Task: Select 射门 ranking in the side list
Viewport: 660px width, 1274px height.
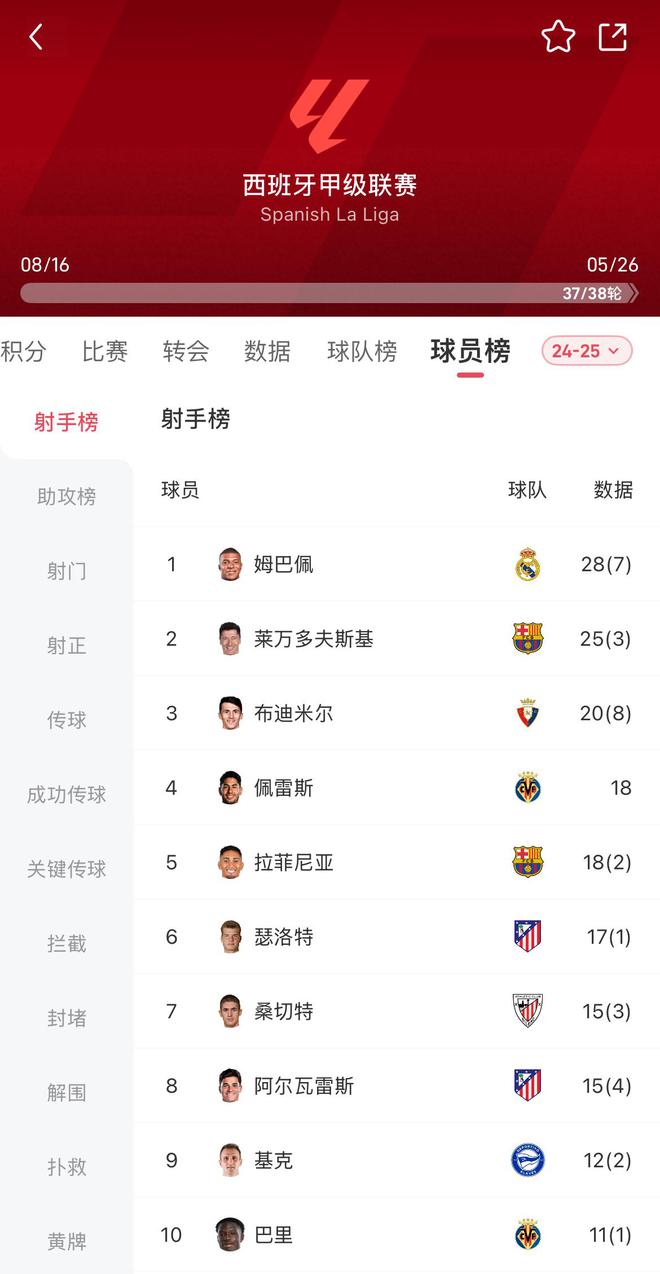Action: click(66, 571)
